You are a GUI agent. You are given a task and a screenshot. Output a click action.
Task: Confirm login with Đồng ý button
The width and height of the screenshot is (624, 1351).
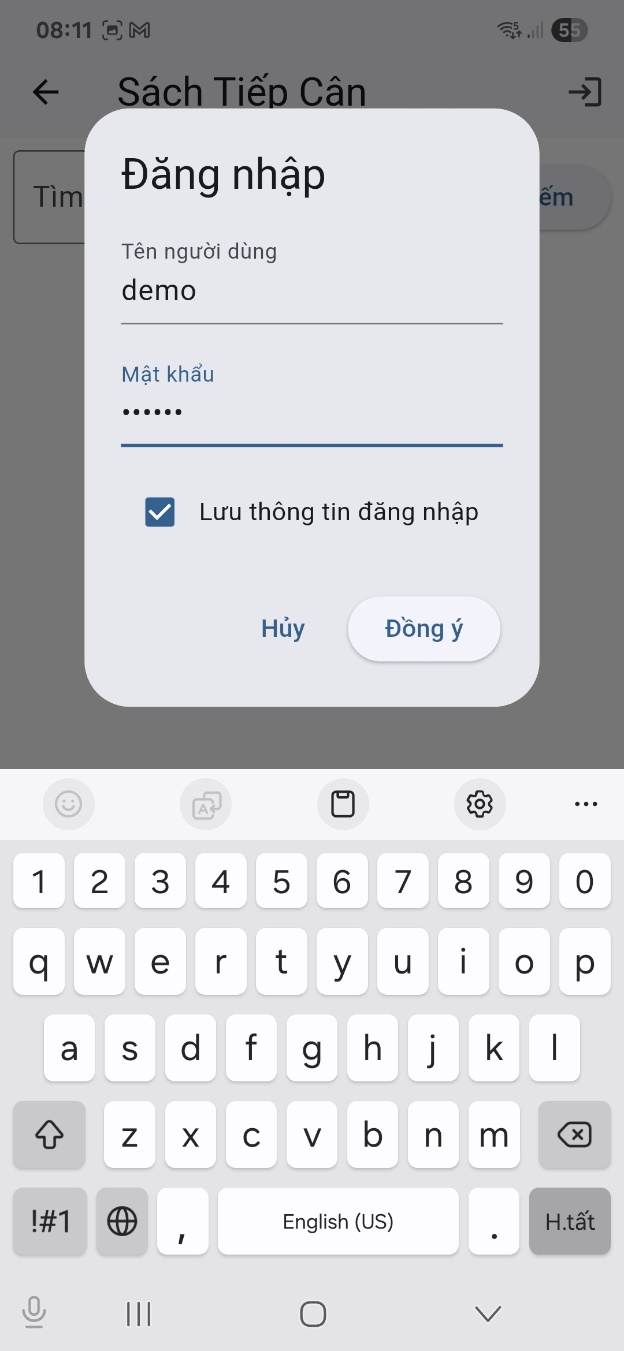[423, 629]
